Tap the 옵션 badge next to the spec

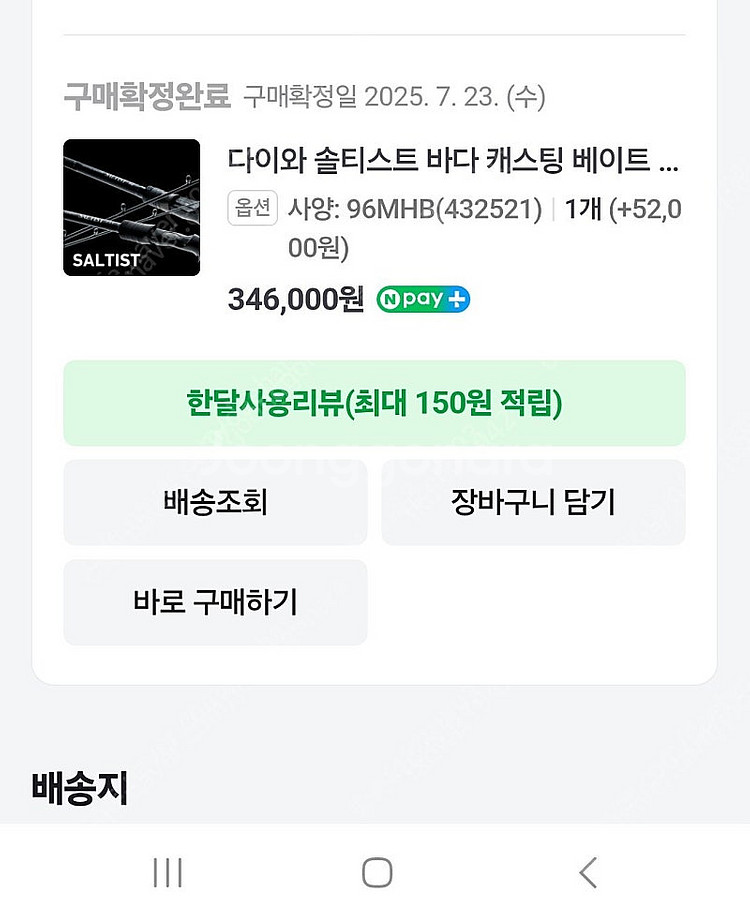pos(251,209)
